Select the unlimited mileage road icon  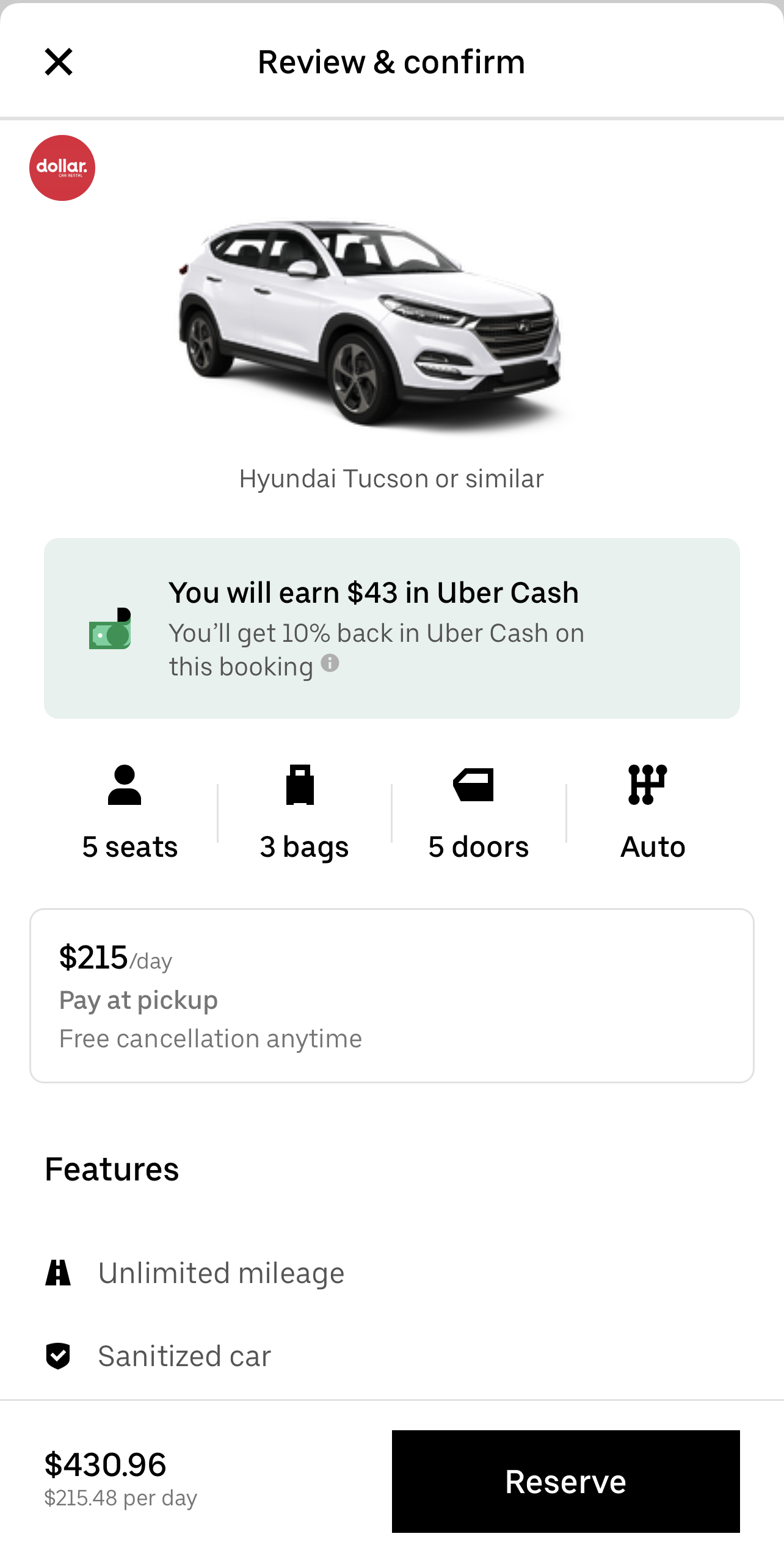(58, 1272)
